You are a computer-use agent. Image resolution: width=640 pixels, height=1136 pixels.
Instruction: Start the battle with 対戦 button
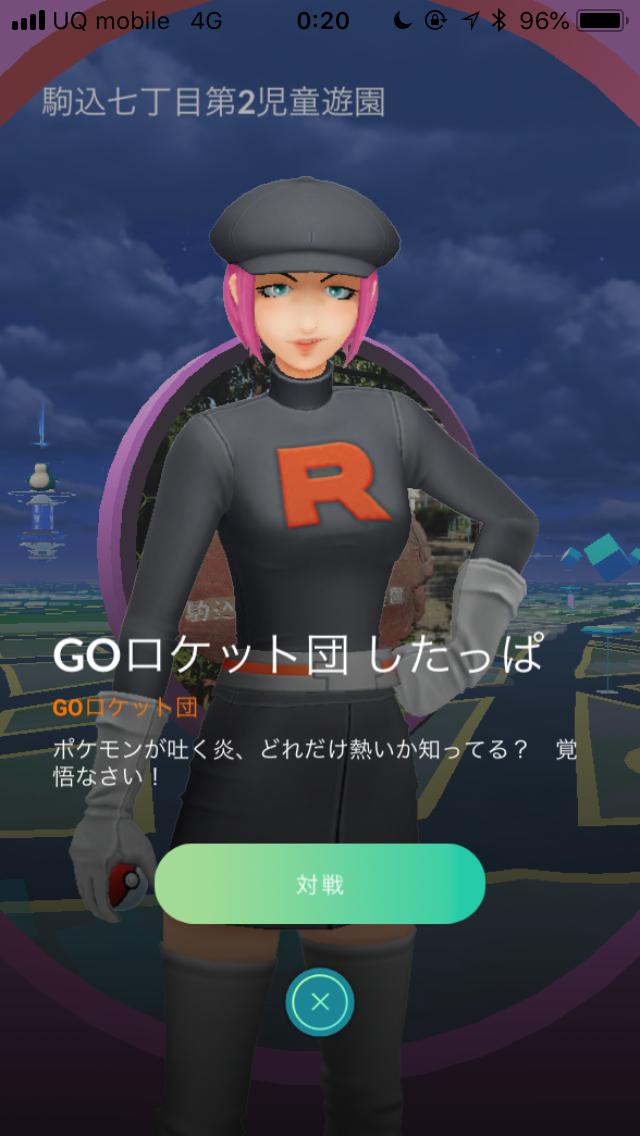tap(320, 884)
